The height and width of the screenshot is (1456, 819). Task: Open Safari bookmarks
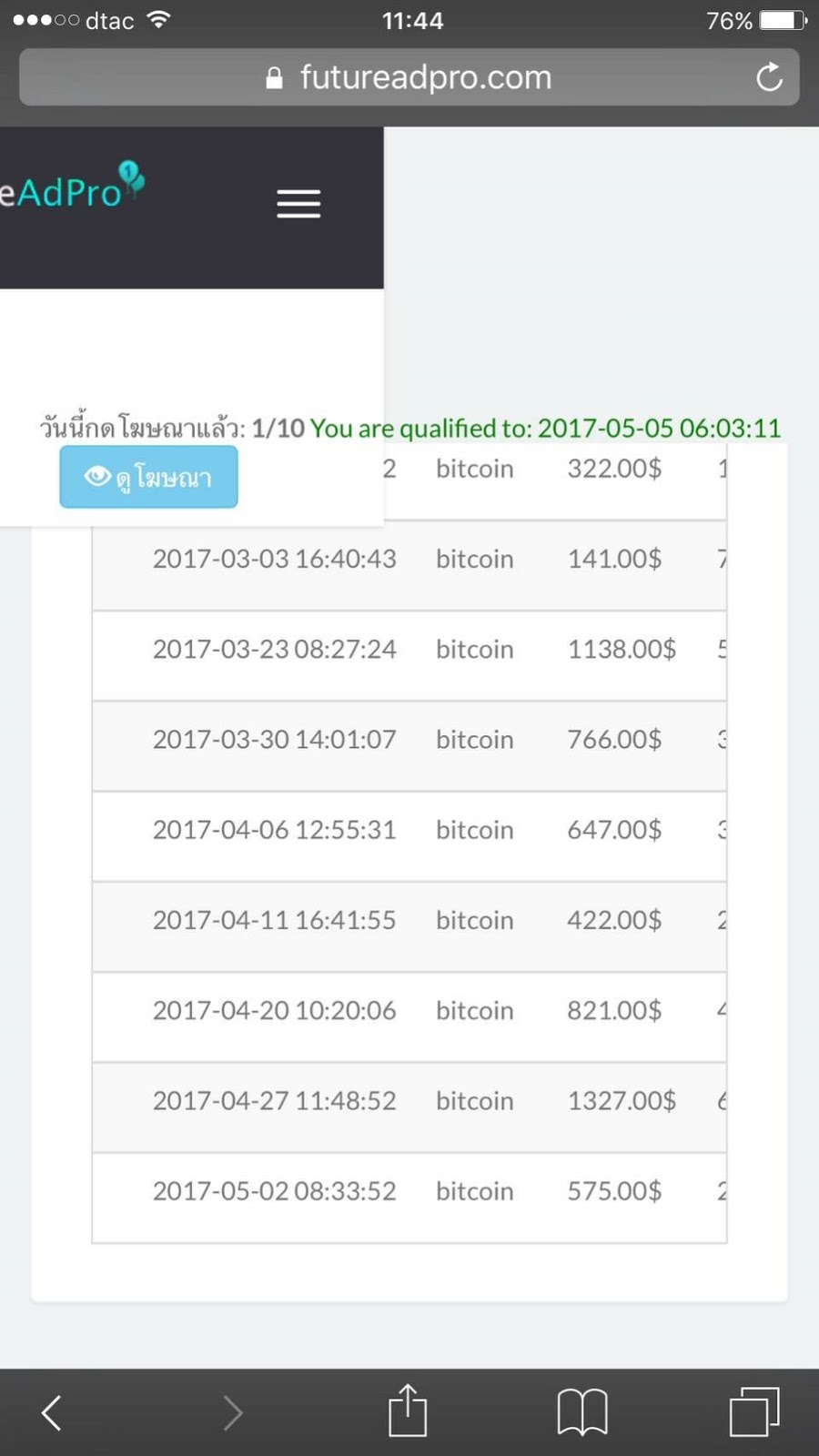[582, 1412]
